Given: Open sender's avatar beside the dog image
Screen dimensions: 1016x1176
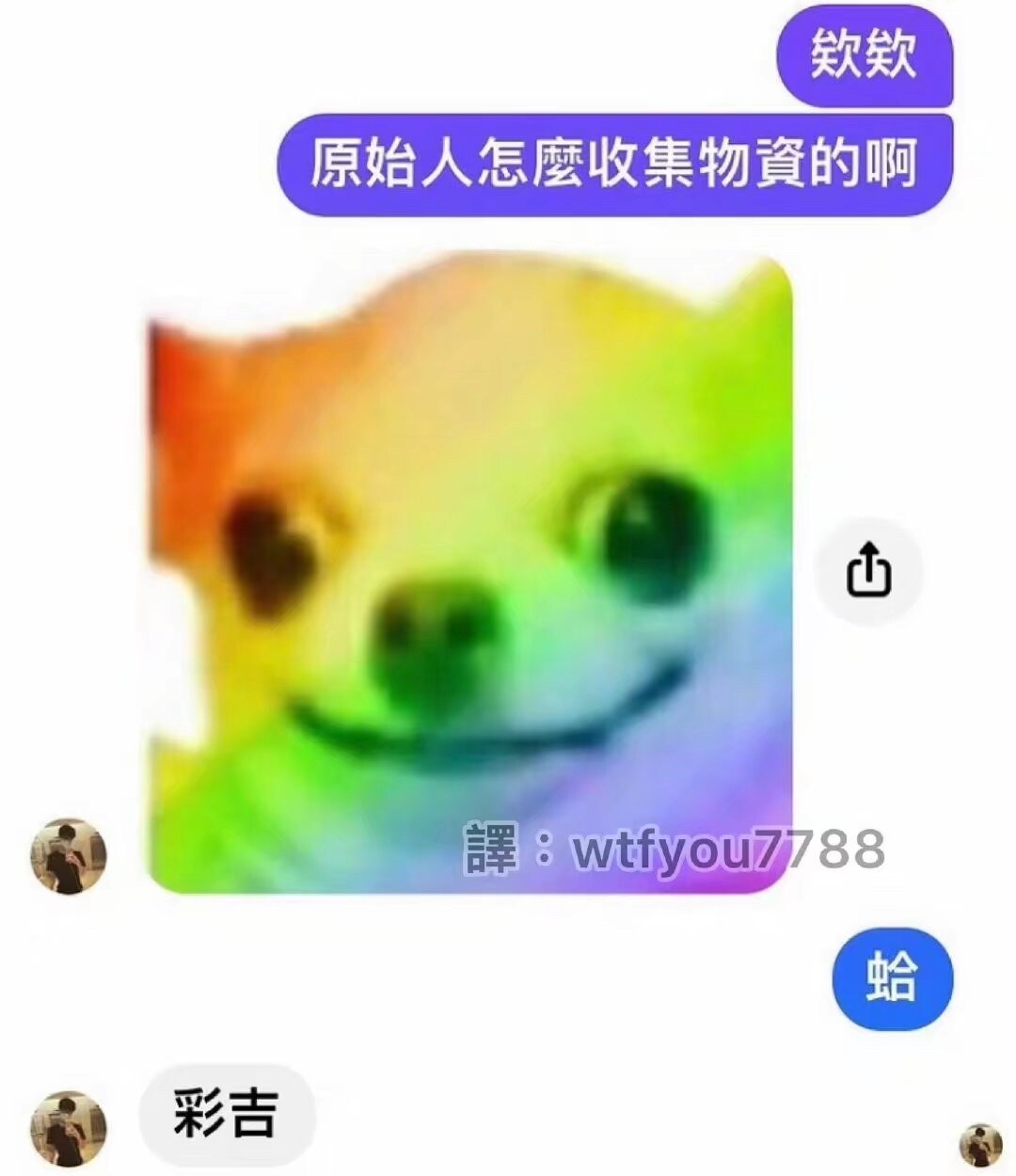Looking at the screenshot, I should tap(69, 855).
